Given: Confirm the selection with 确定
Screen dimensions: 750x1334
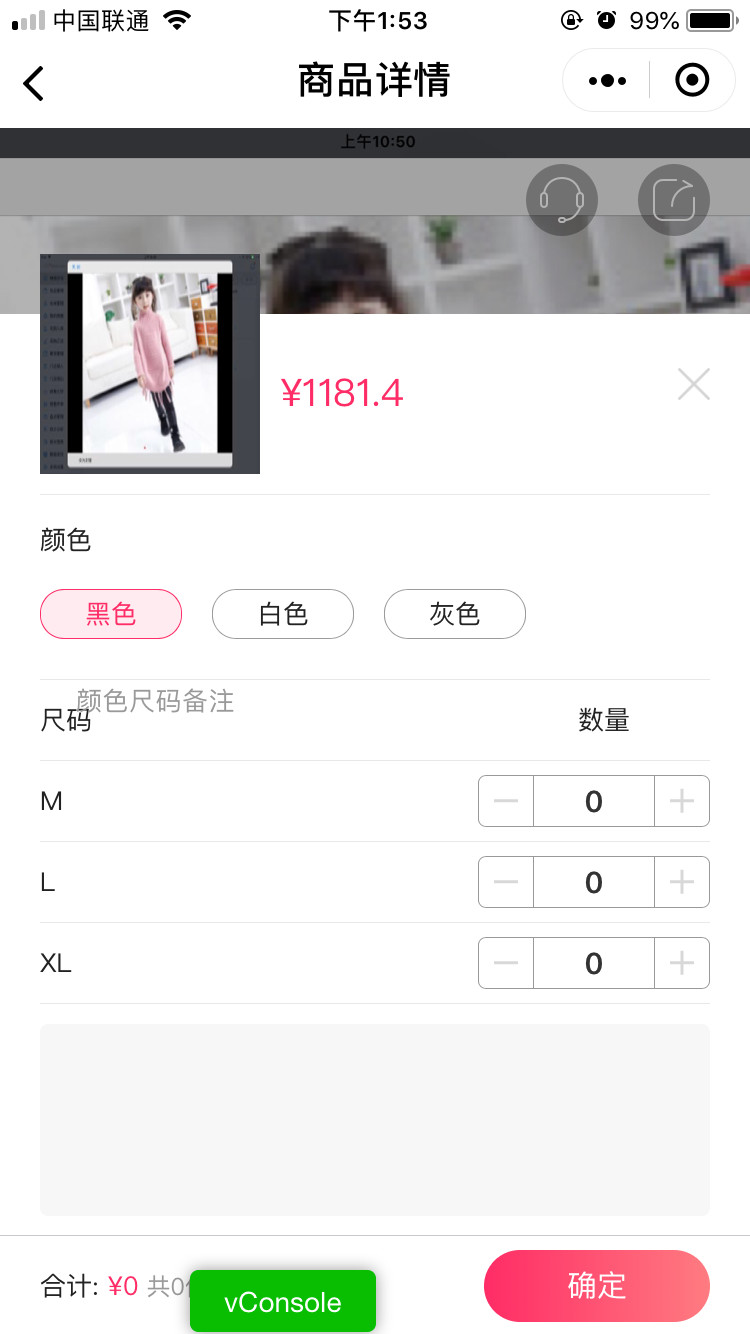Looking at the screenshot, I should click(597, 1286).
